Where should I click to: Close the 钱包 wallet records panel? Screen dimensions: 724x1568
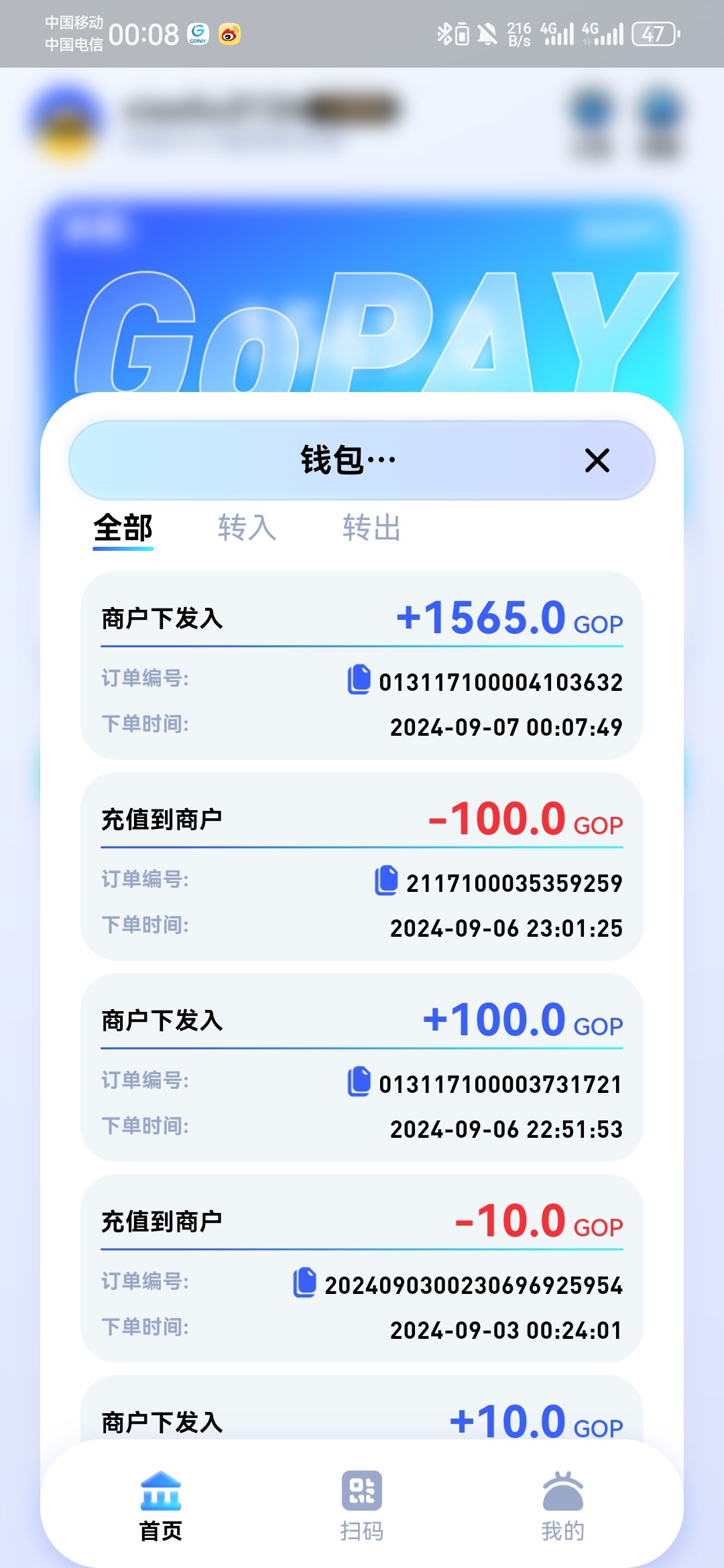(x=597, y=461)
